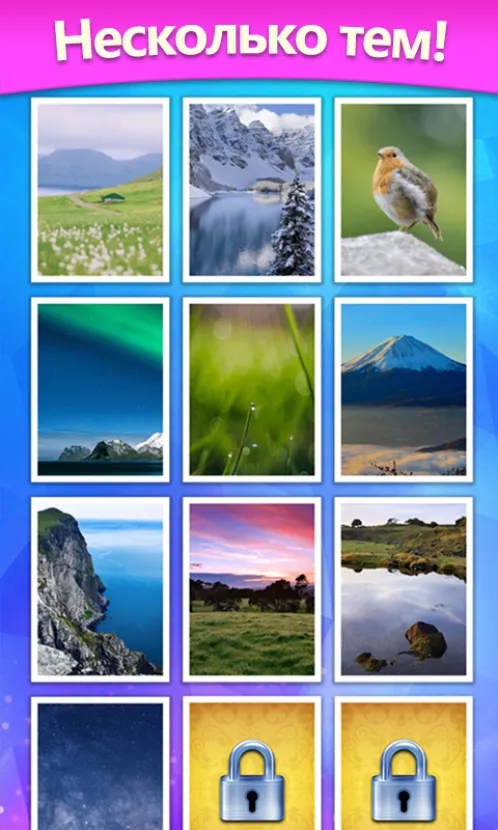Choose the Mount Fuji theme
The height and width of the screenshot is (830, 498).
(x=403, y=390)
